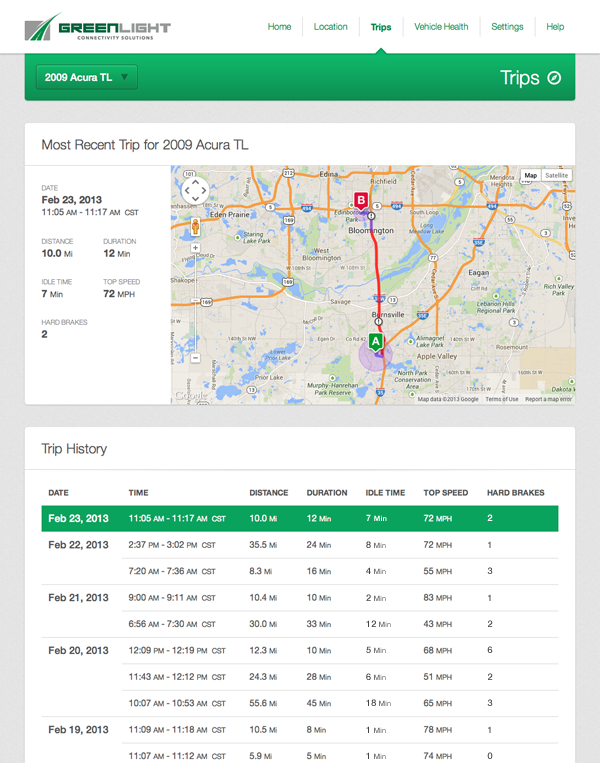Tap destination marker B on the map

[x=361, y=199]
